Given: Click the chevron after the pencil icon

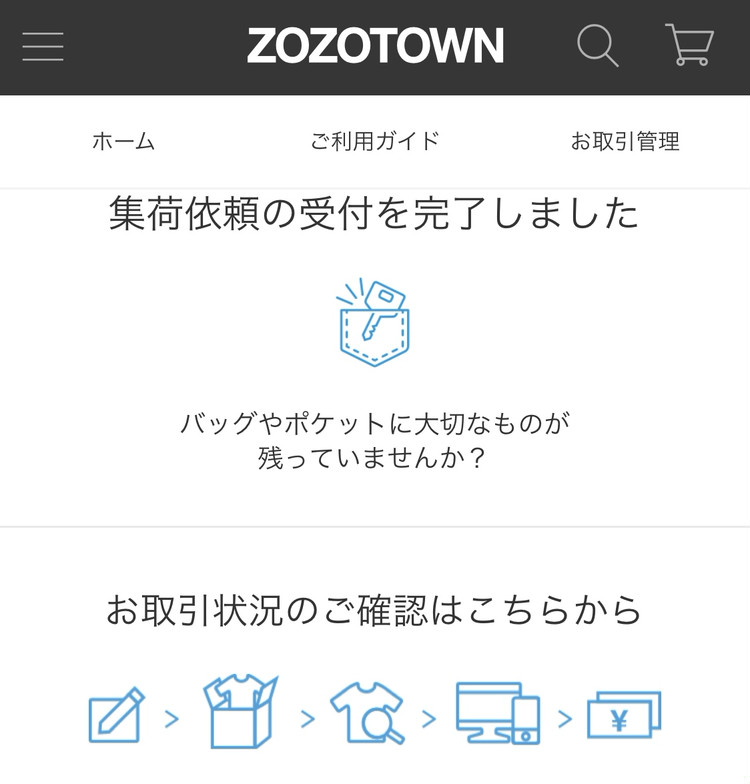Looking at the screenshot, I should (172, 717).
